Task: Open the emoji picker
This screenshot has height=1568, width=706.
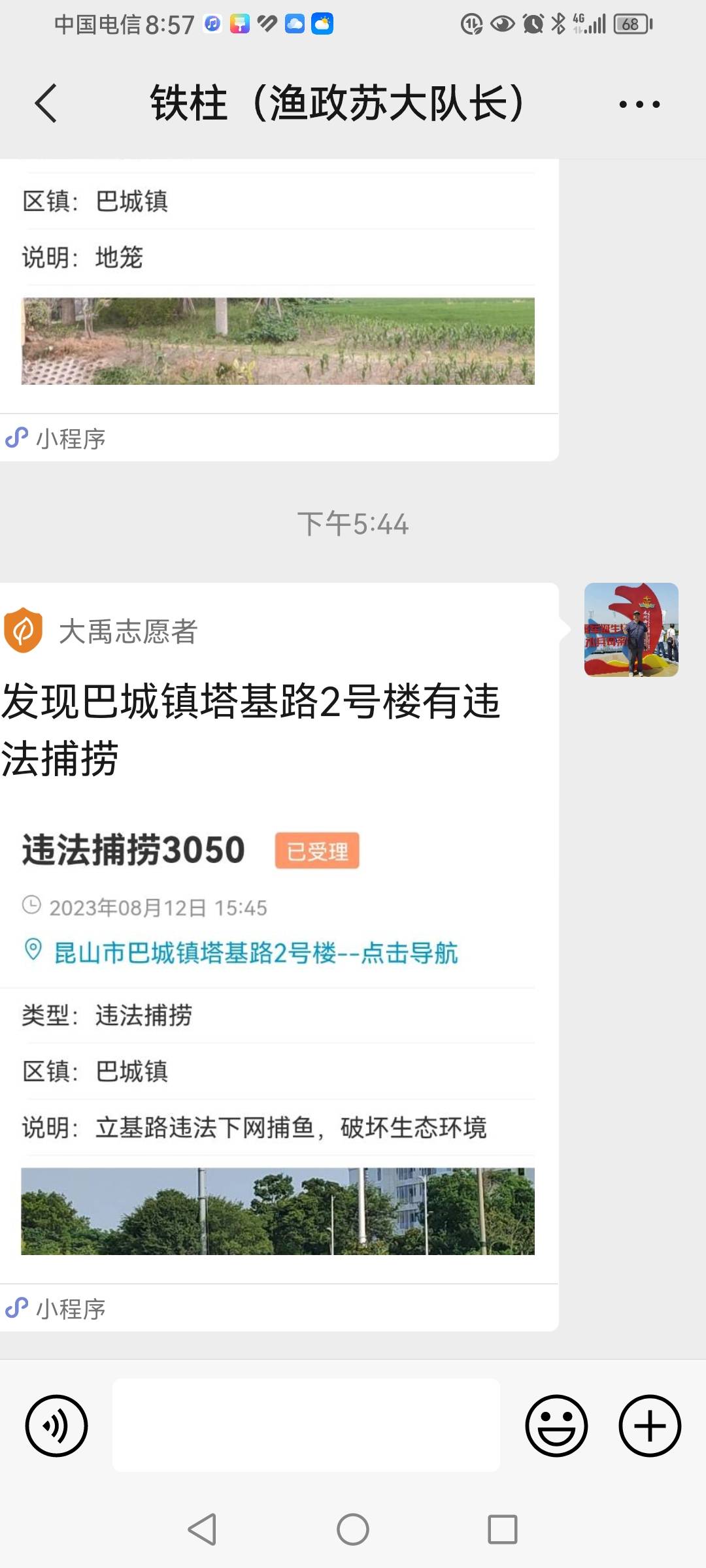Action: [x=556, y=1426]
